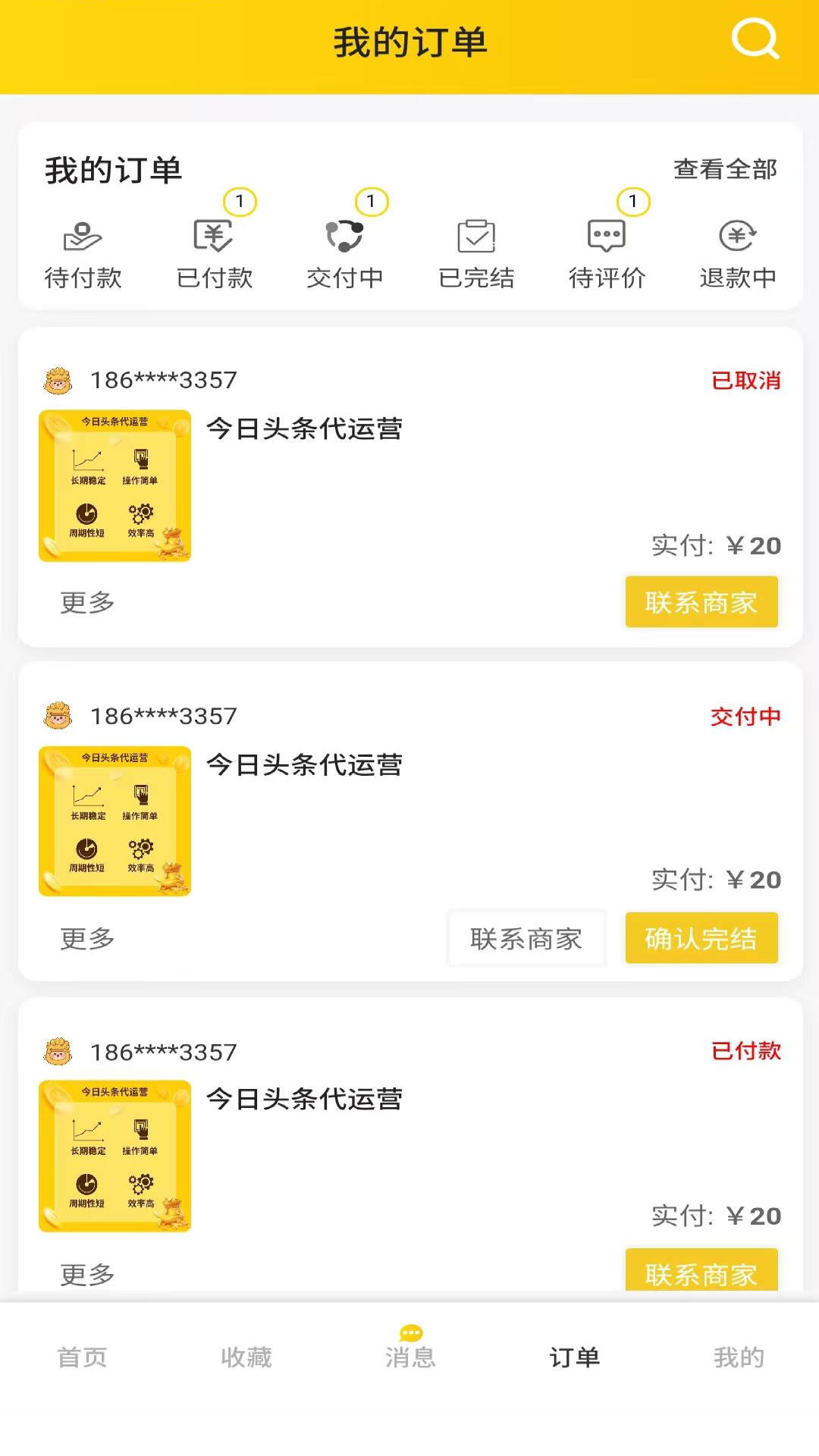Filter orders by 待付款
819x1456 pixels.
pos(83,255)
